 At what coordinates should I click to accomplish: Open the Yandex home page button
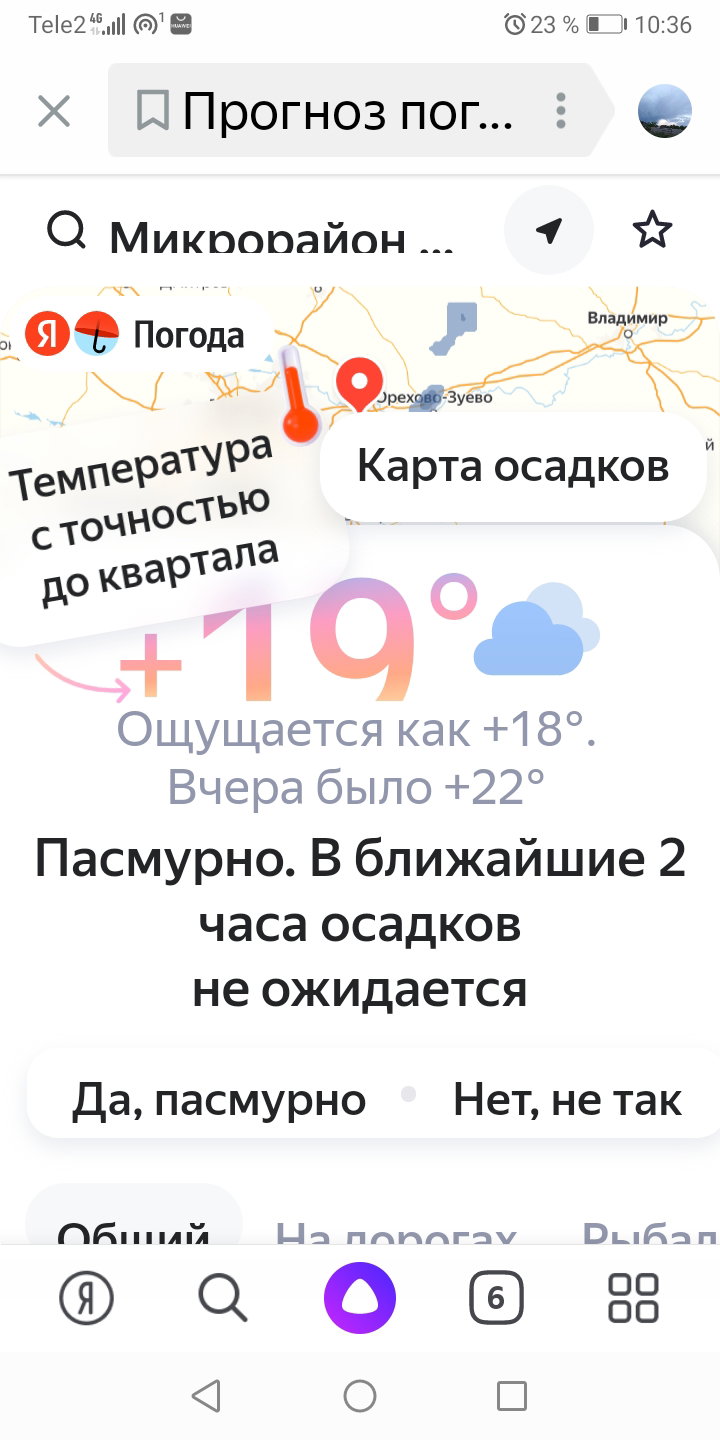coord(87,1299)
